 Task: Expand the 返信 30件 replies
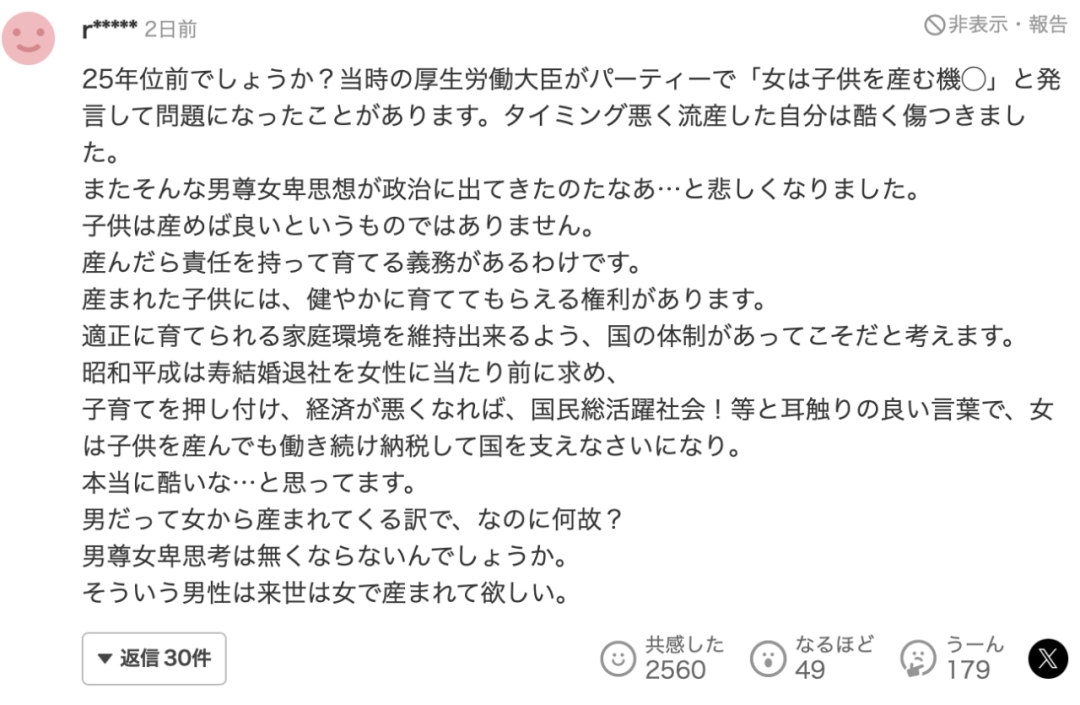[x=154, y=658]
